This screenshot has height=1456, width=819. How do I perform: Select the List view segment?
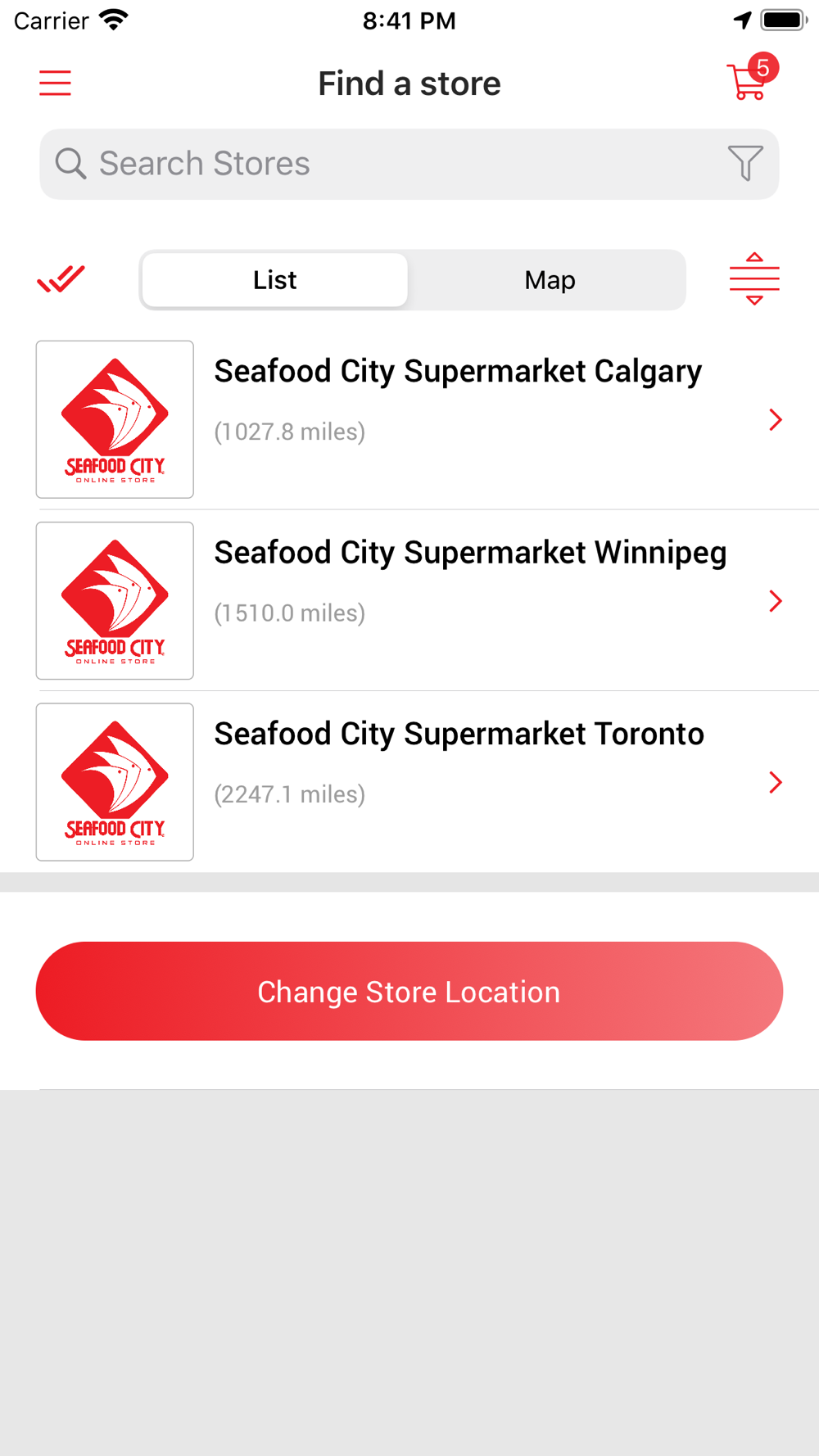[x=274, y=280]
